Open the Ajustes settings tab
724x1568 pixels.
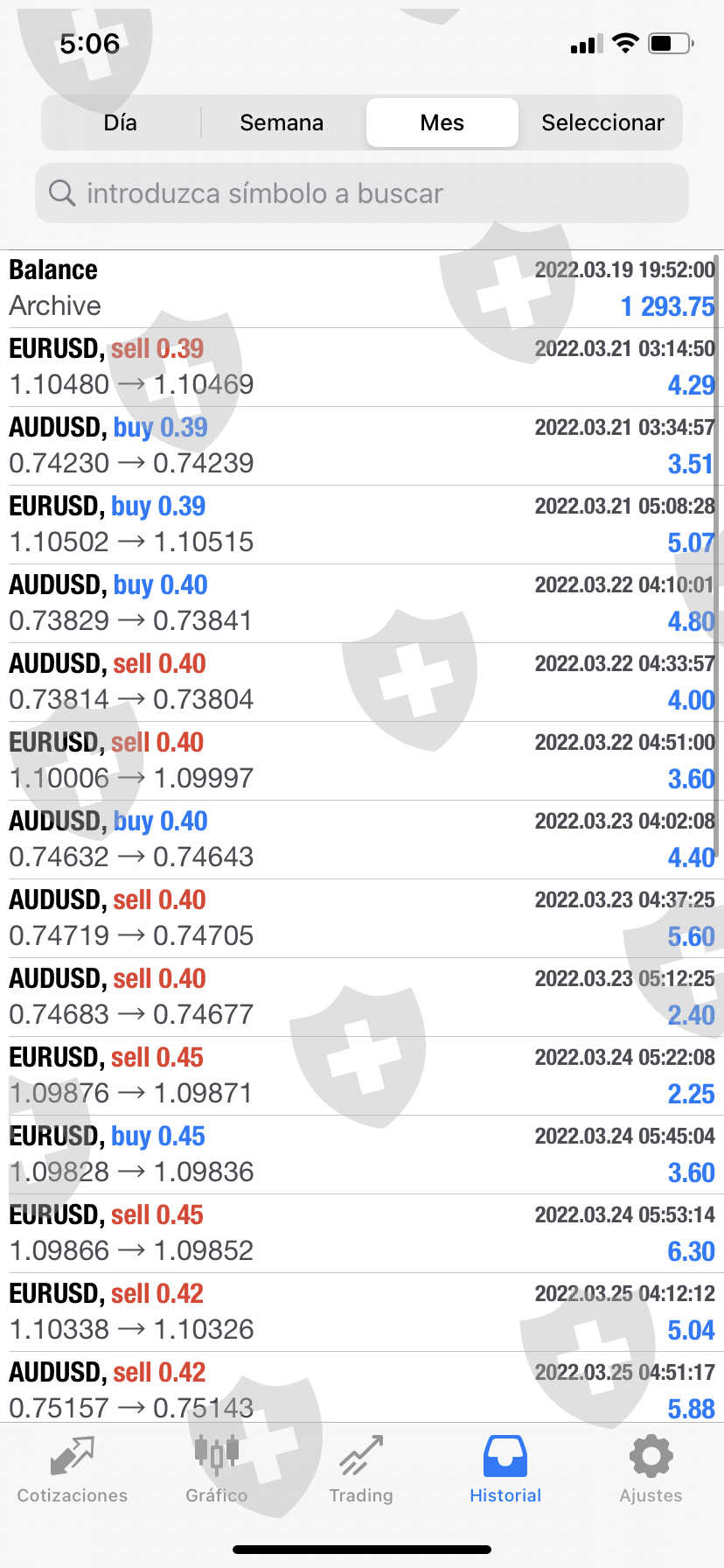651,1470
